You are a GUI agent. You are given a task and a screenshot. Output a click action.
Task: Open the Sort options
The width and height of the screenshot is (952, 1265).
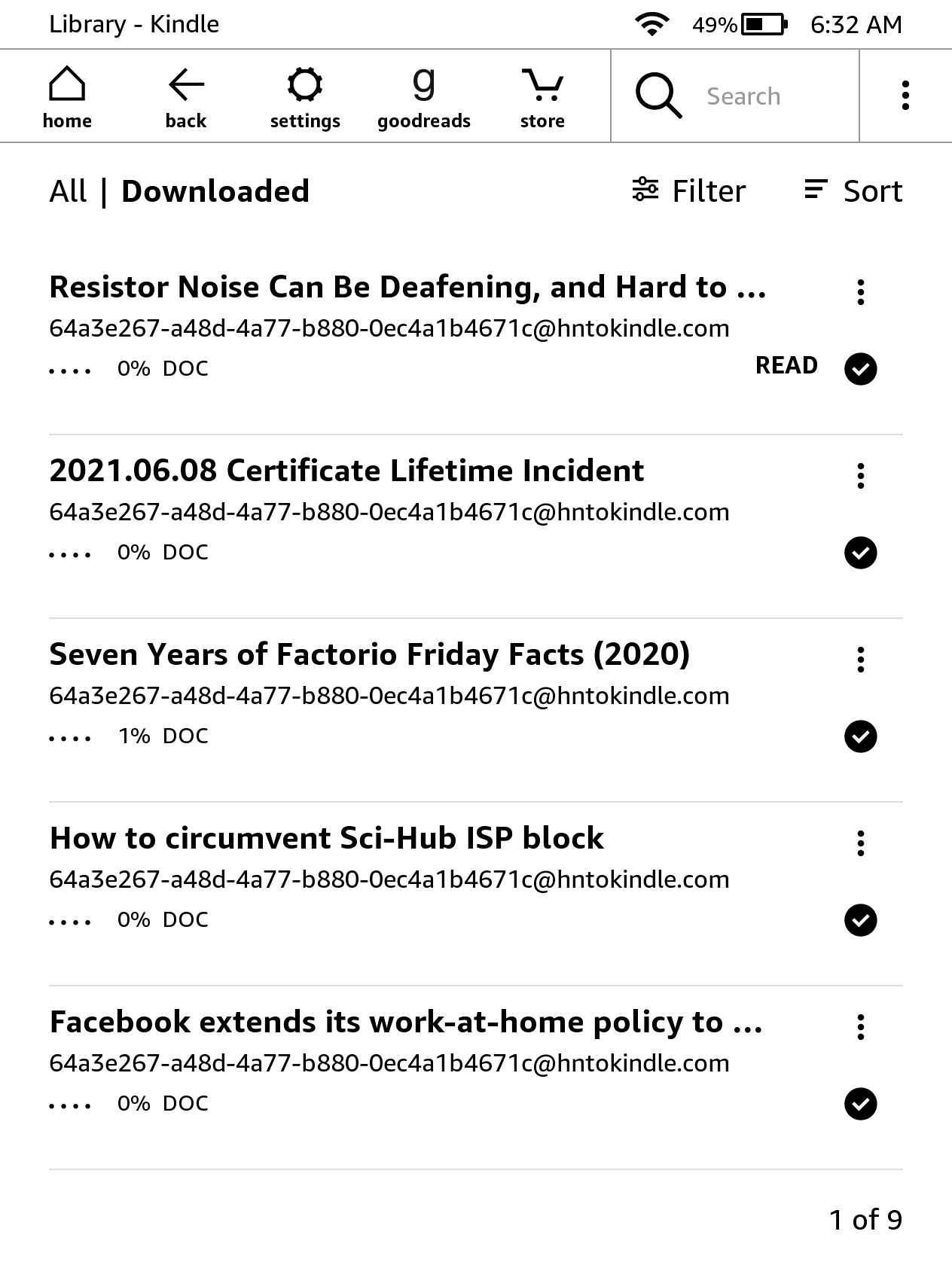[854, 191]
